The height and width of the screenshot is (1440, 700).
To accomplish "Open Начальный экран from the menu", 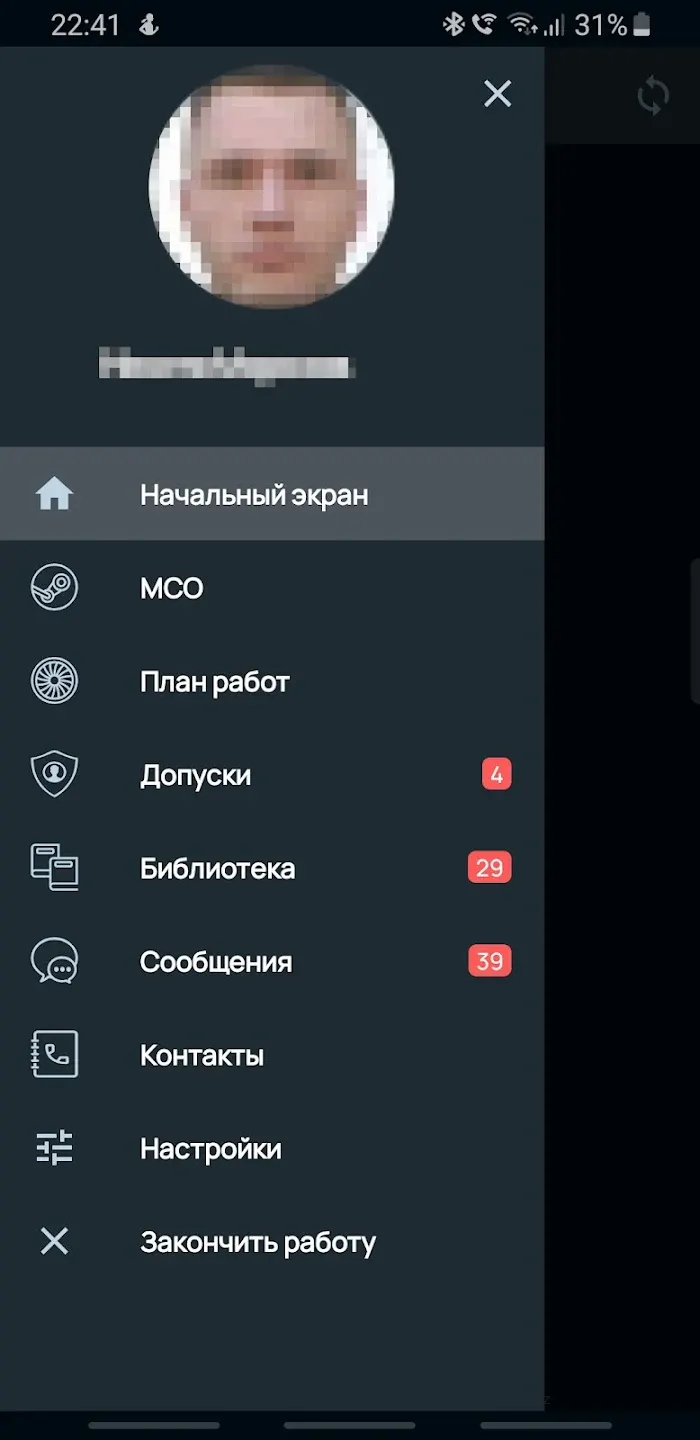I will point(272,494).
